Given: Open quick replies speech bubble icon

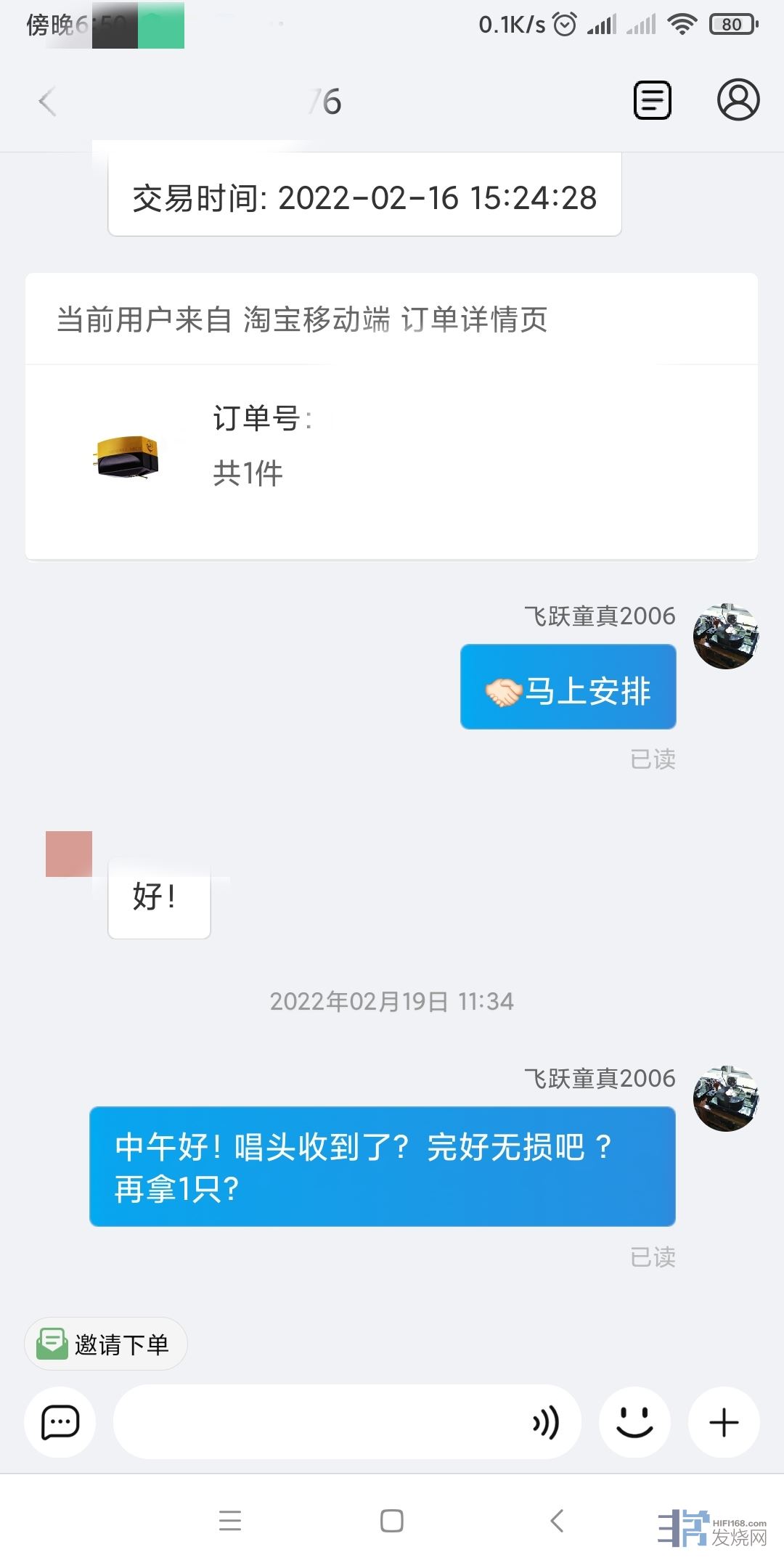Looking at the screenshot, I should coord(60,1422).
